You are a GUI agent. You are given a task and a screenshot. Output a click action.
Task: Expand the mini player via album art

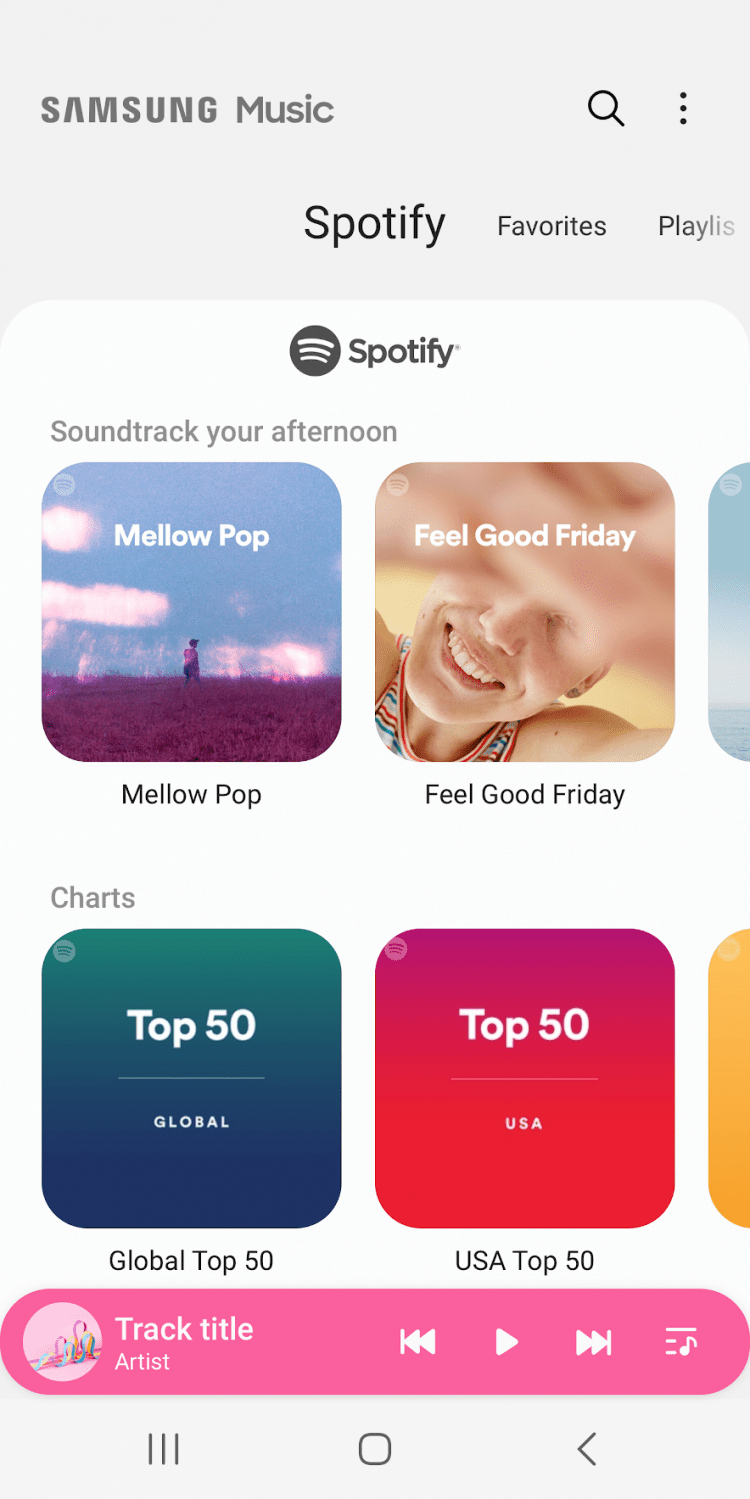pyautogui.click(x=63, y=1342)
